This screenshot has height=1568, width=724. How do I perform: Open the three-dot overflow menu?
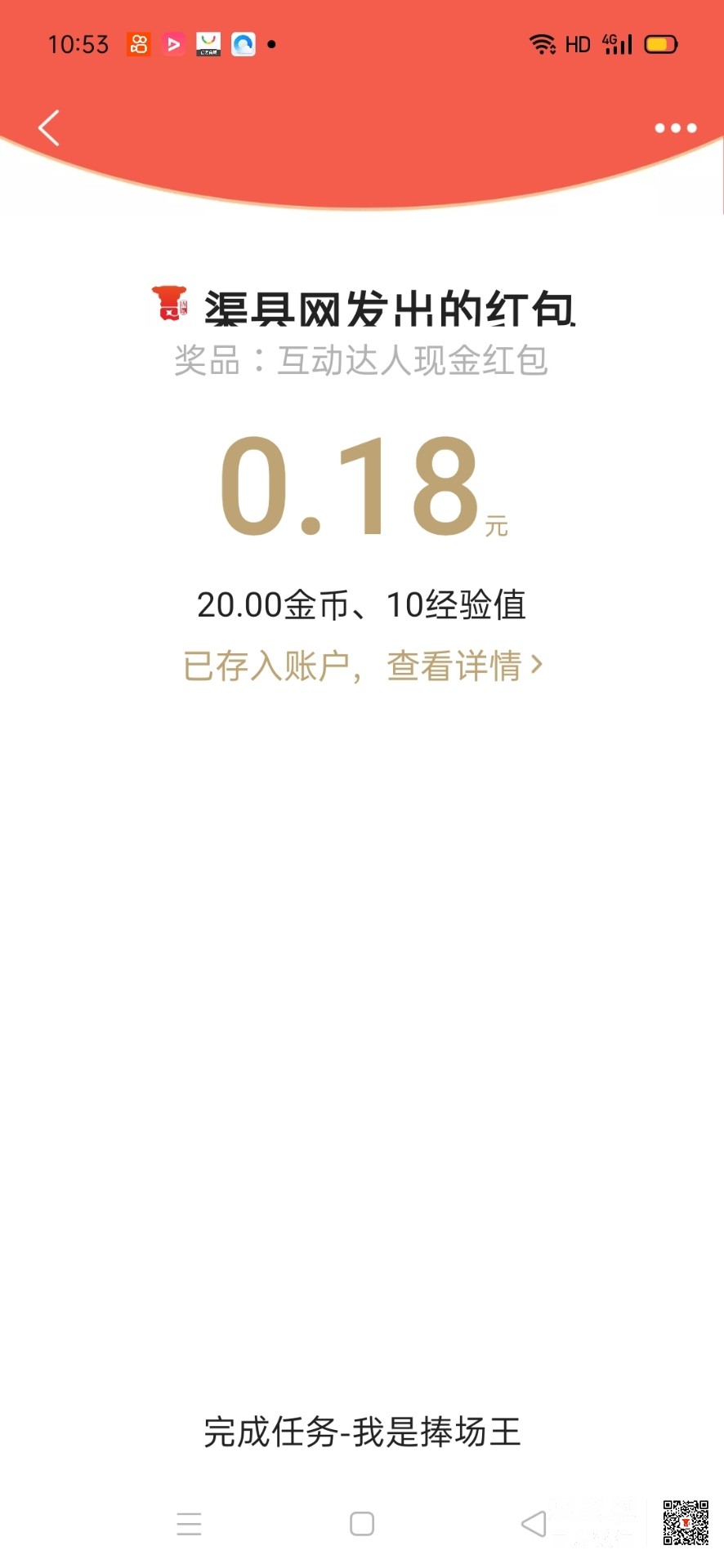675,128
